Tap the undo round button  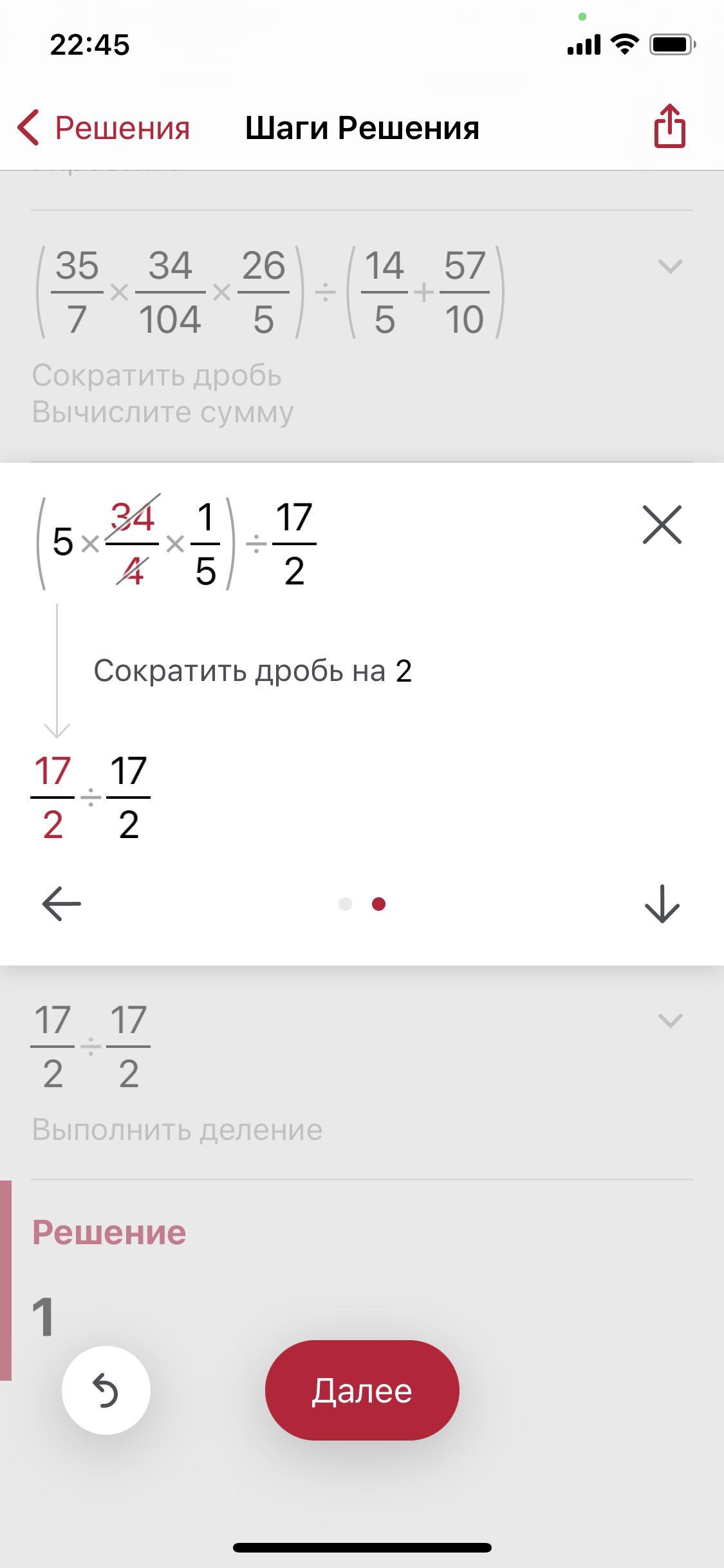(x=106, y=1390)
